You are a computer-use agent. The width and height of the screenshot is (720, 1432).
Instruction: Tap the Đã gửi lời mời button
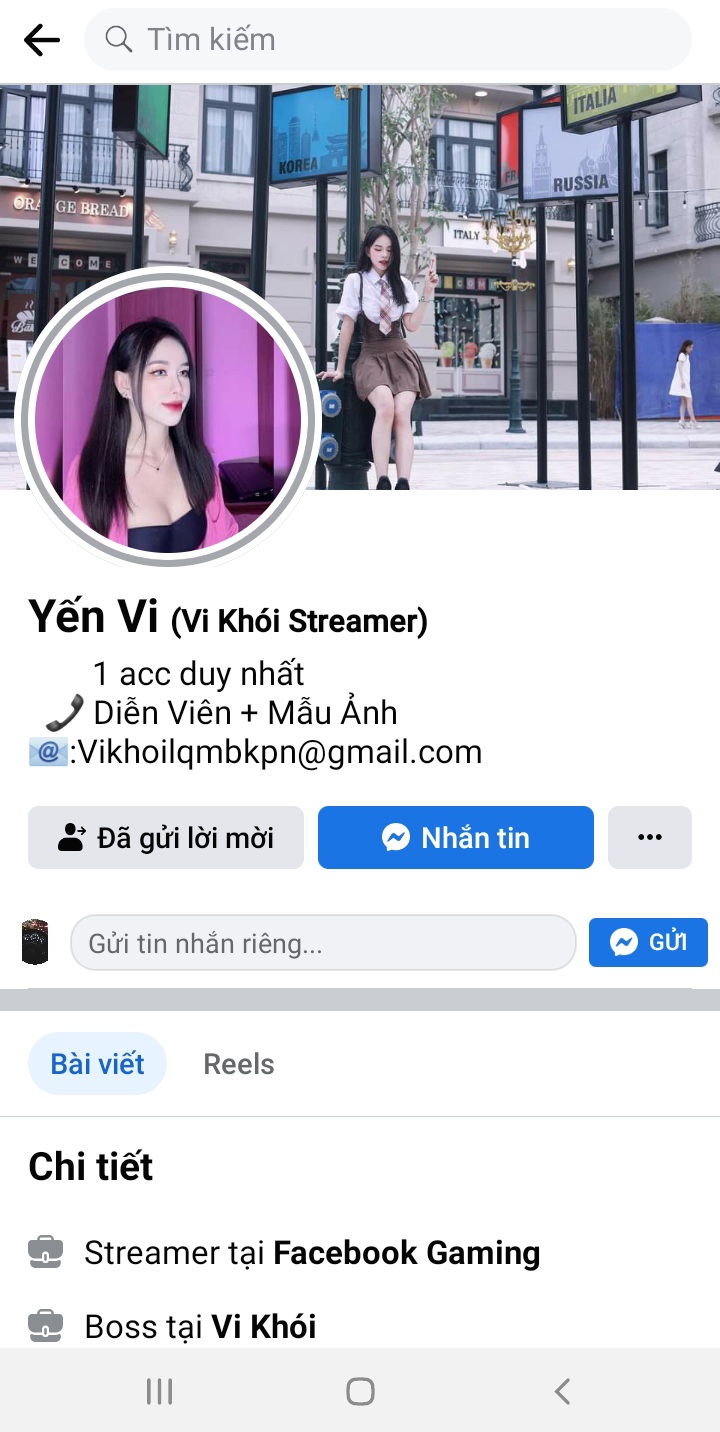pos(166,838)
